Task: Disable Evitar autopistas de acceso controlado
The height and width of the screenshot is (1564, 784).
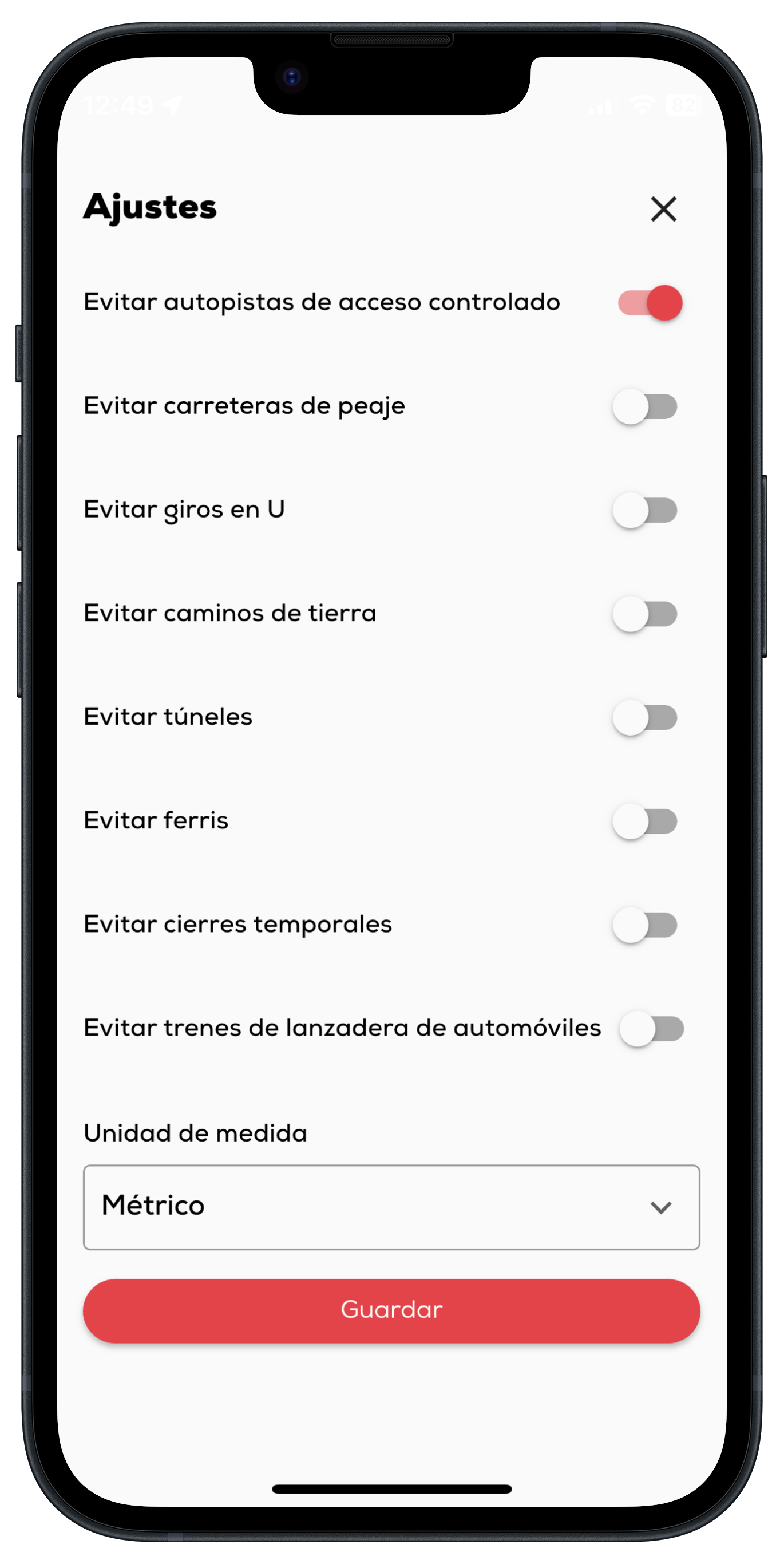Action: 650,302
